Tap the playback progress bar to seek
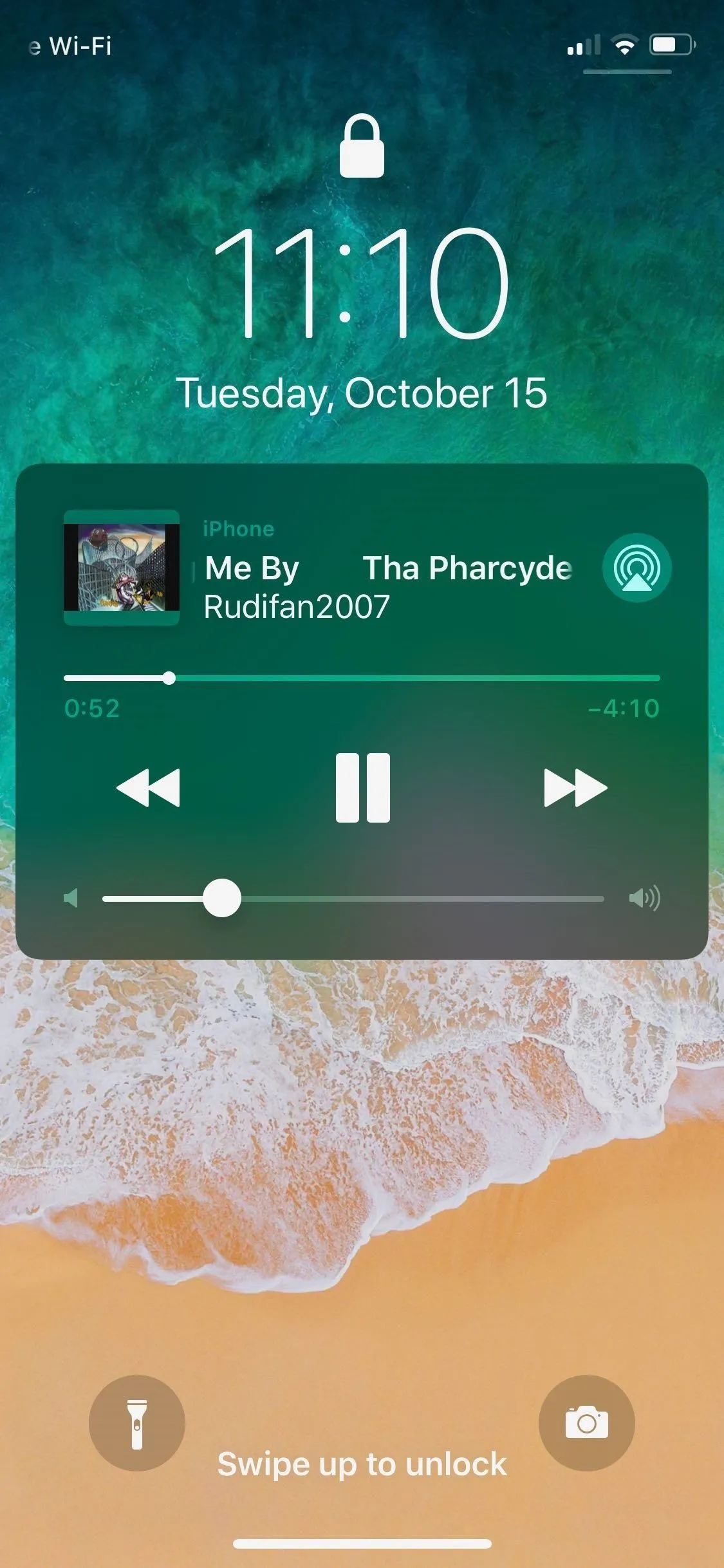724x1568 pixels. point(362,678)
